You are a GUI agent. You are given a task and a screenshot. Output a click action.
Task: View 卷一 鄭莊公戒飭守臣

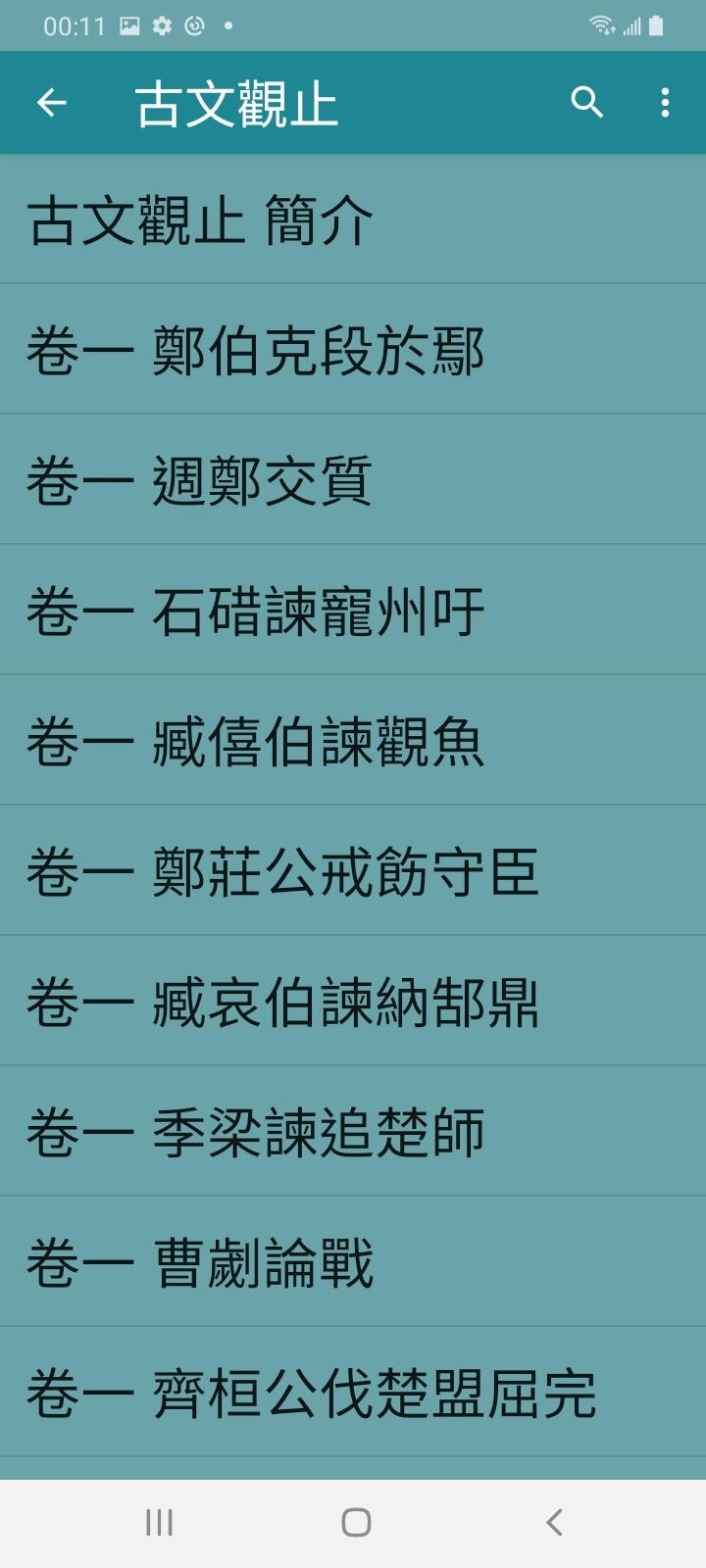coord(353,871)
